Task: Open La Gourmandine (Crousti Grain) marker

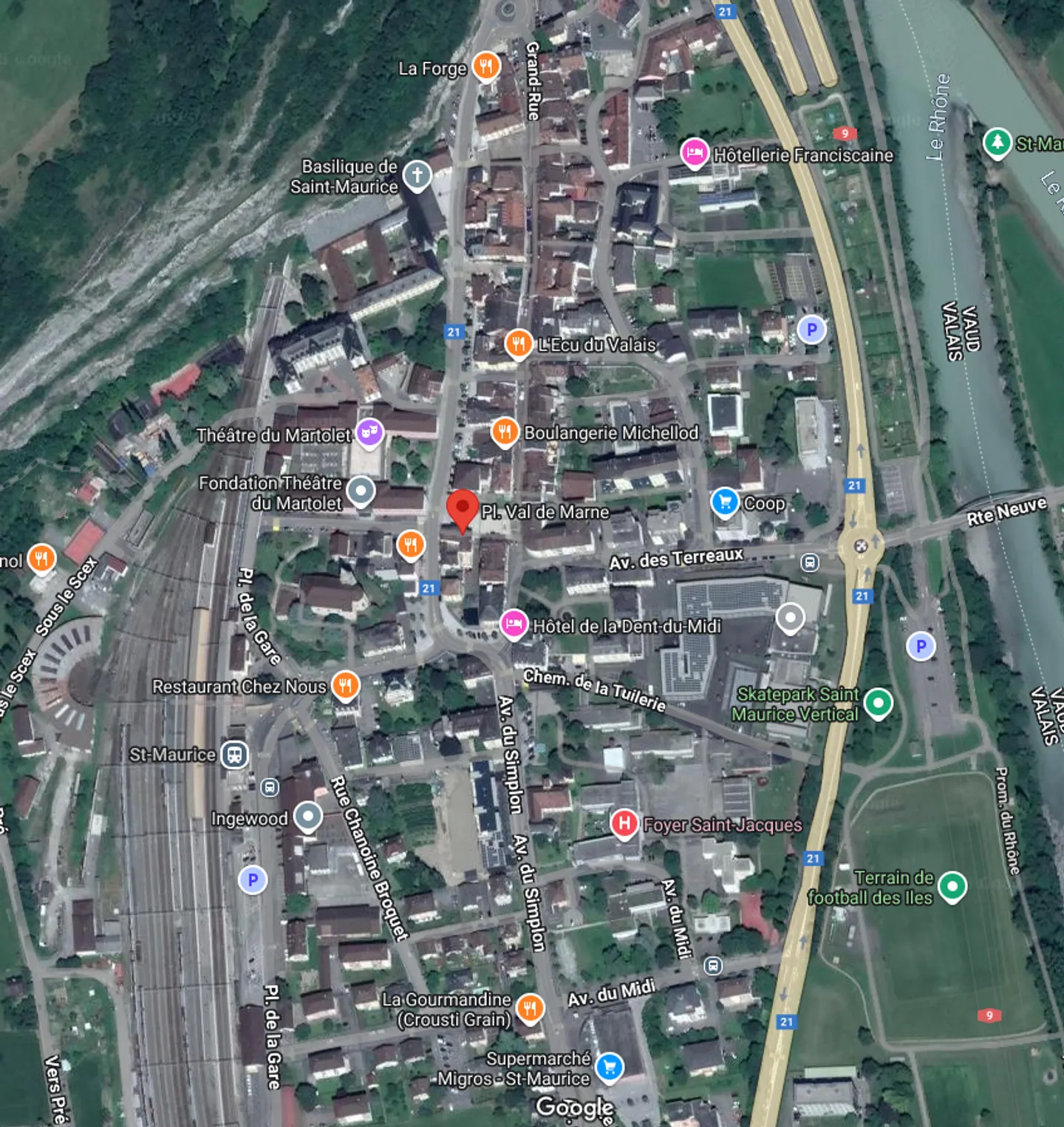Action: point(530,1007)
